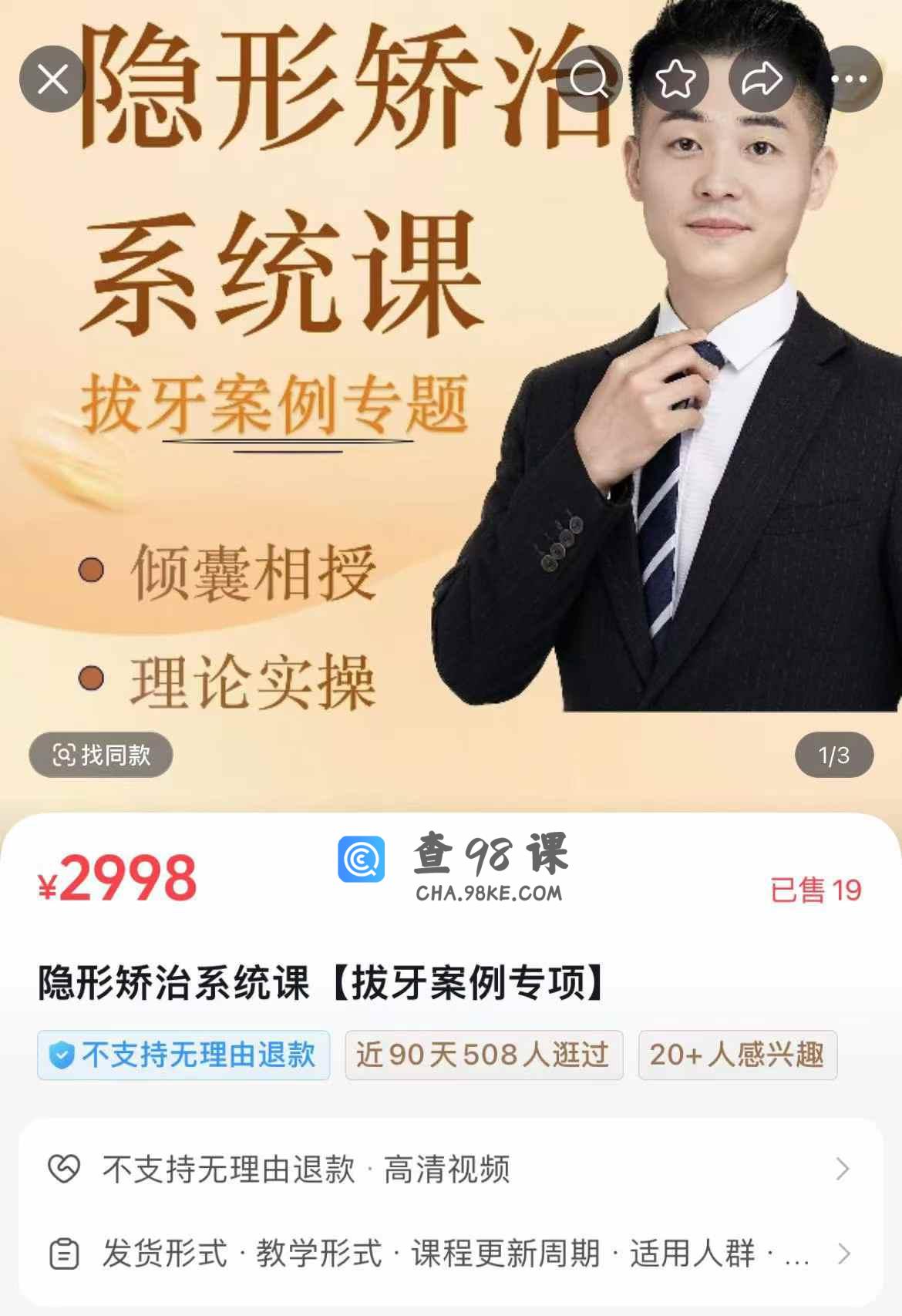Screen dimensions: 902x1316
Task: Open the three-dot overflow menu
Action: tap(849, 79)
